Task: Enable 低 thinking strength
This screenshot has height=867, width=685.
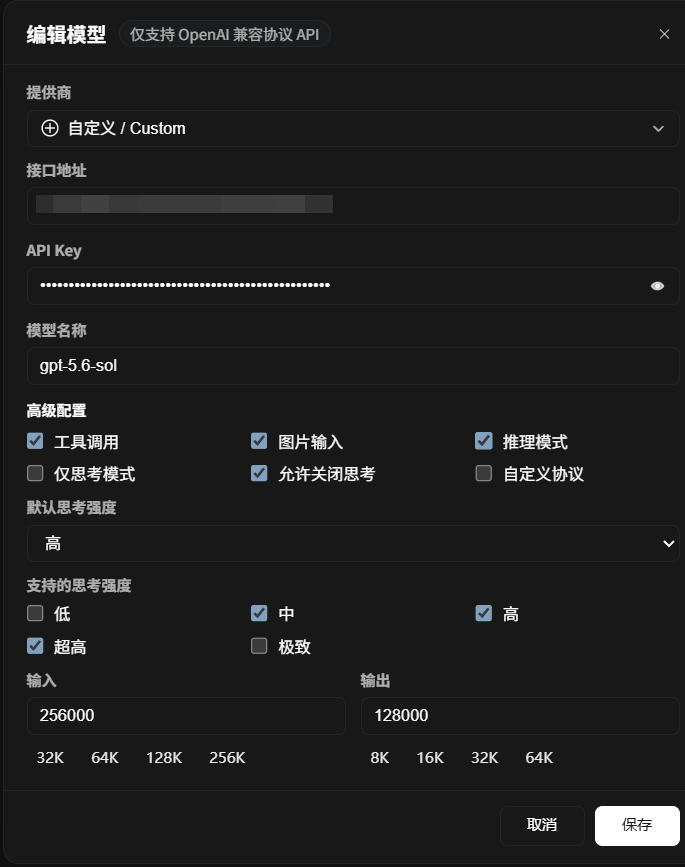Action: 35,613
